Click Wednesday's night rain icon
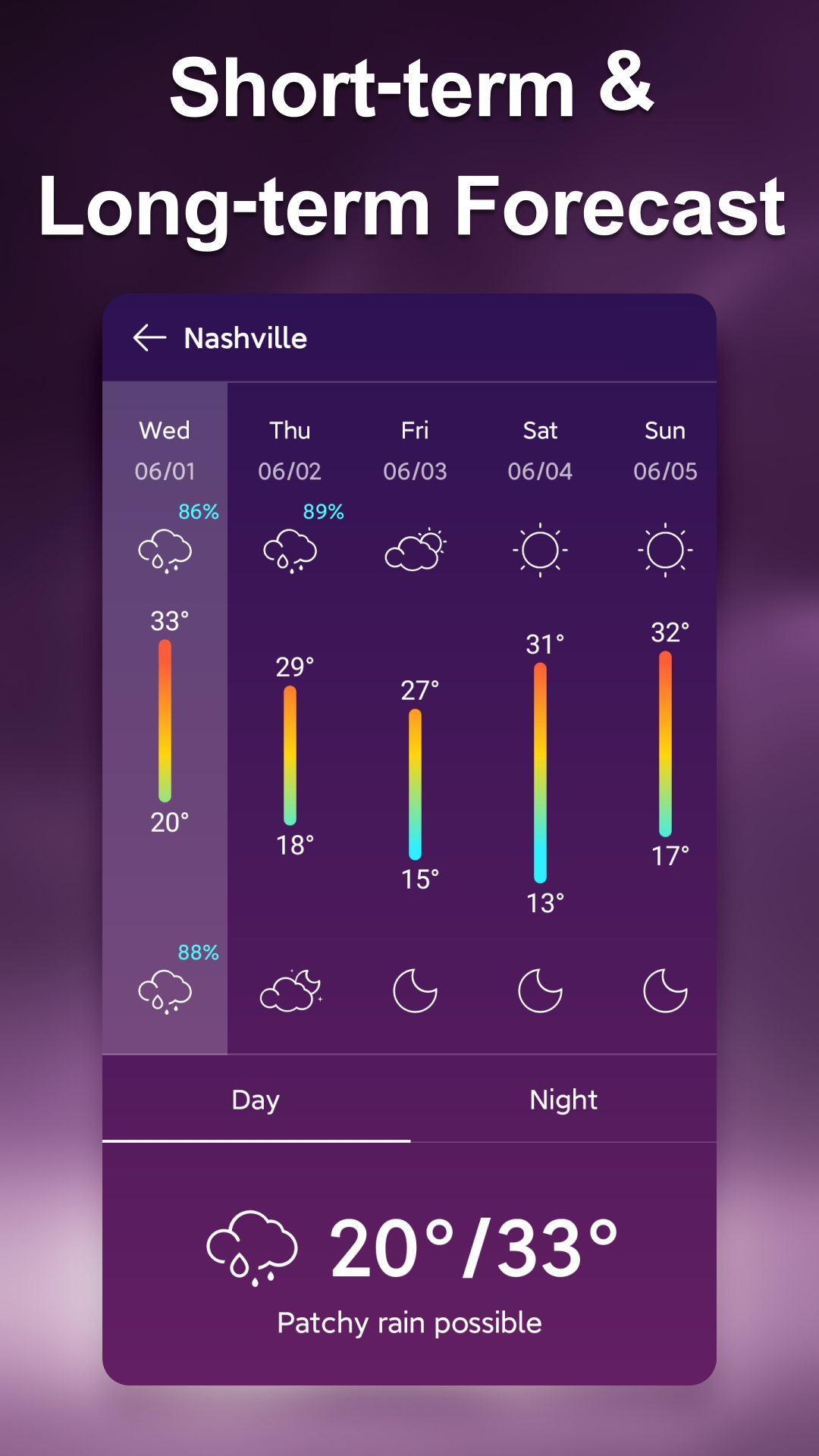The height and width of the screenshot is (1456, 819). tap(167, 993)
